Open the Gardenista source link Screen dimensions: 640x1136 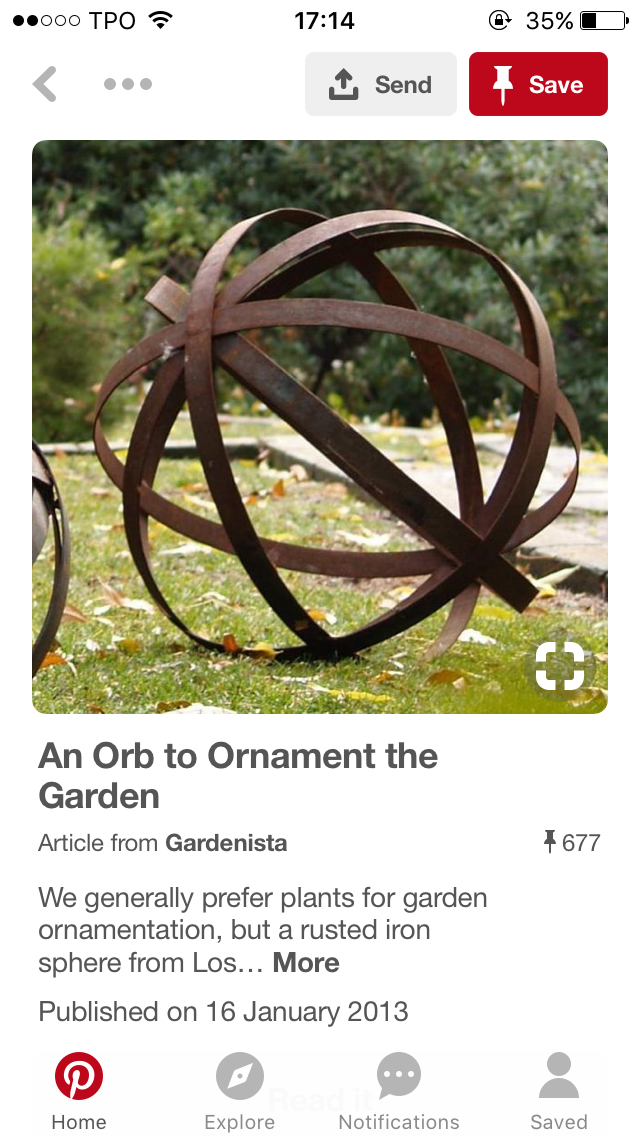click(226, 843)
